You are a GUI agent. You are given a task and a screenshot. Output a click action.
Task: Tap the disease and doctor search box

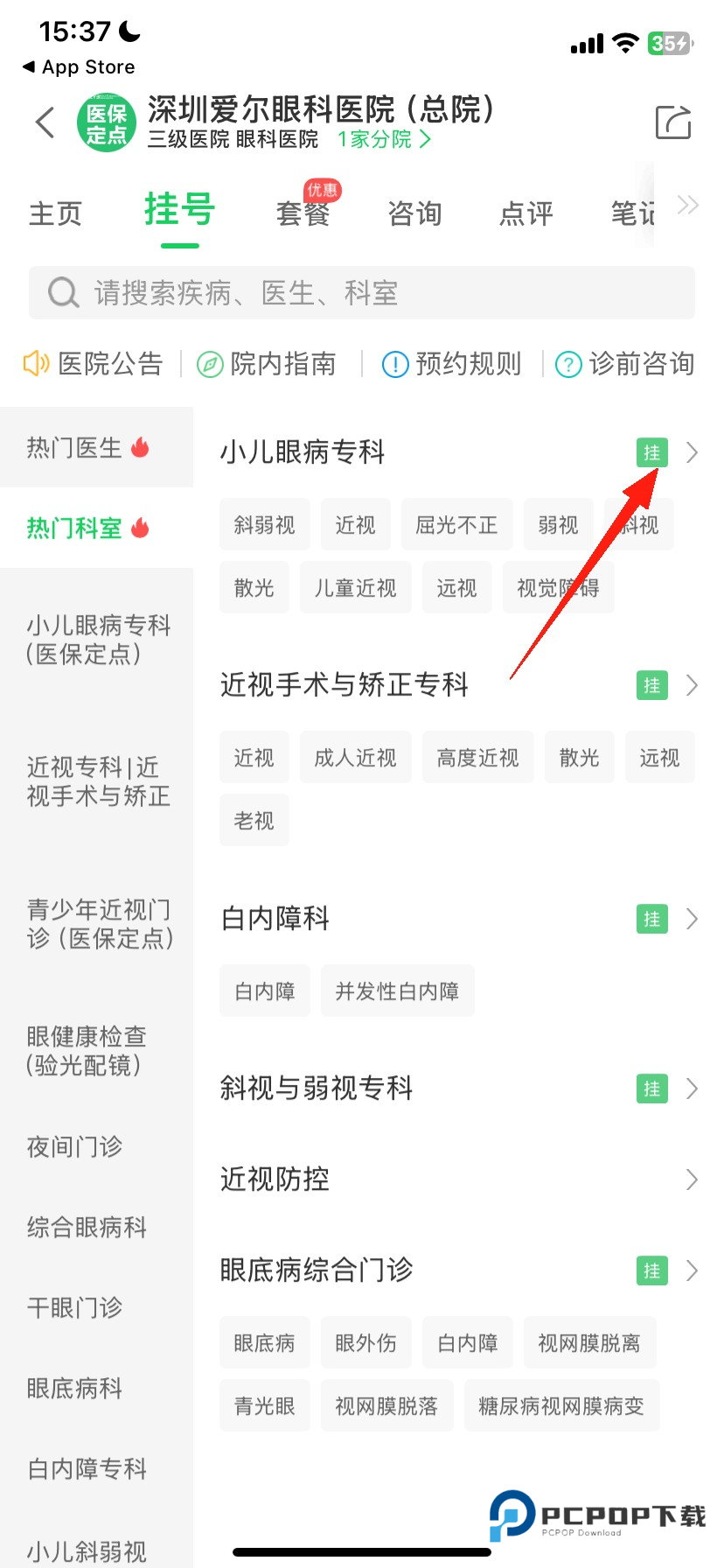[362, 293]
